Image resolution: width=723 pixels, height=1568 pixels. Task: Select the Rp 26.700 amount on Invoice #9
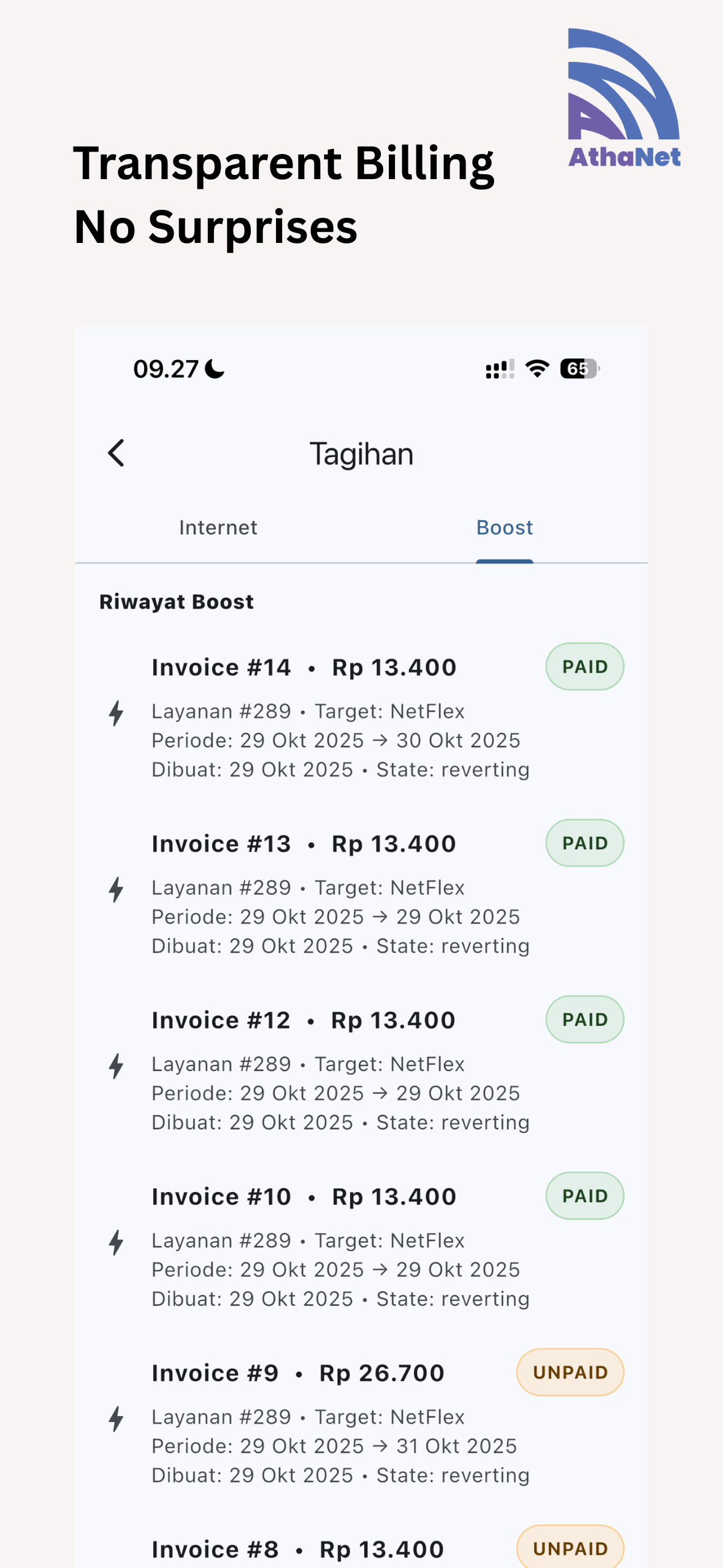tap(381, 1372)
